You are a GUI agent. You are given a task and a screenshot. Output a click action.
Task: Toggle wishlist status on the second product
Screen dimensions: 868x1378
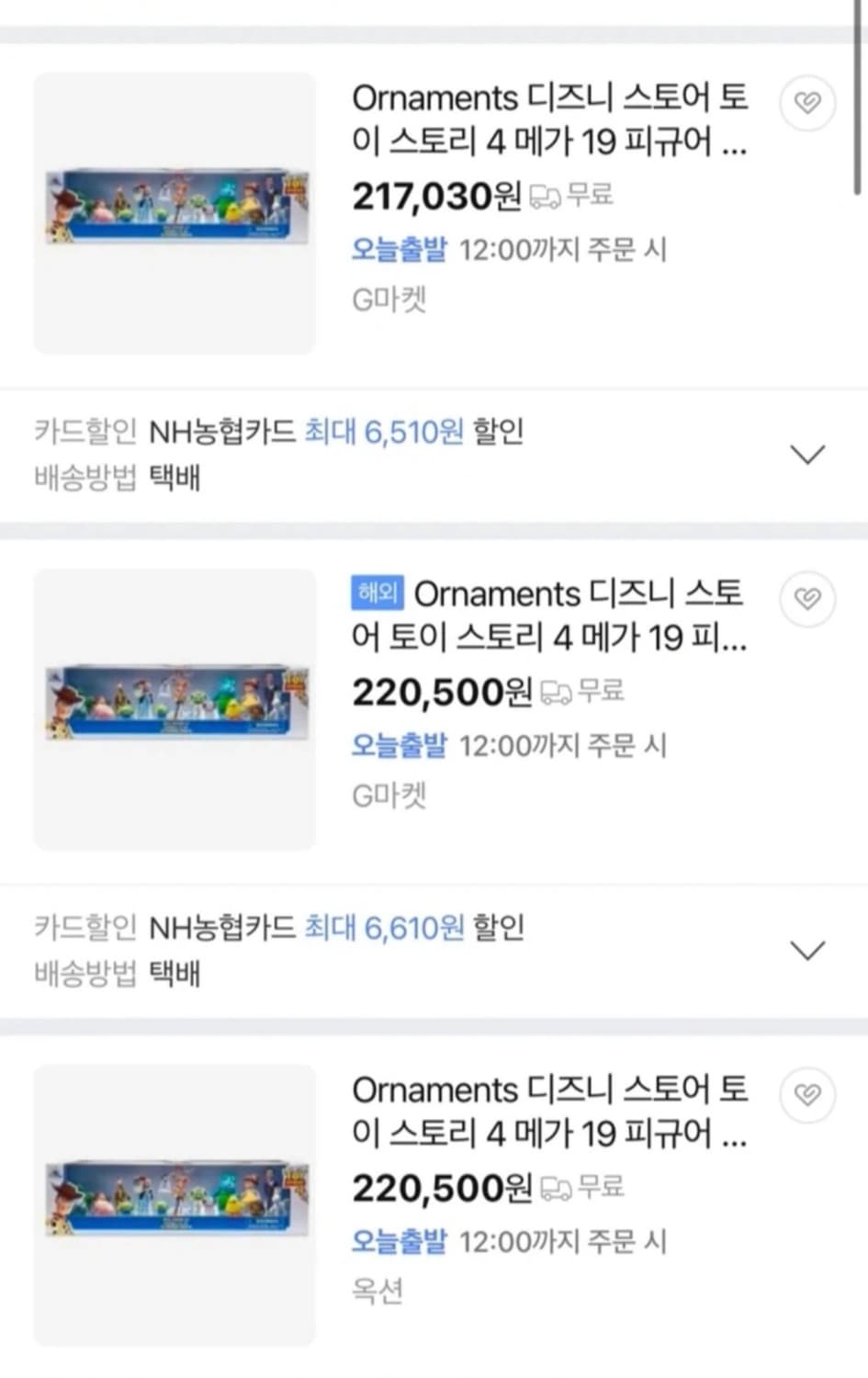pyautogui.click(x=807, y=598)
